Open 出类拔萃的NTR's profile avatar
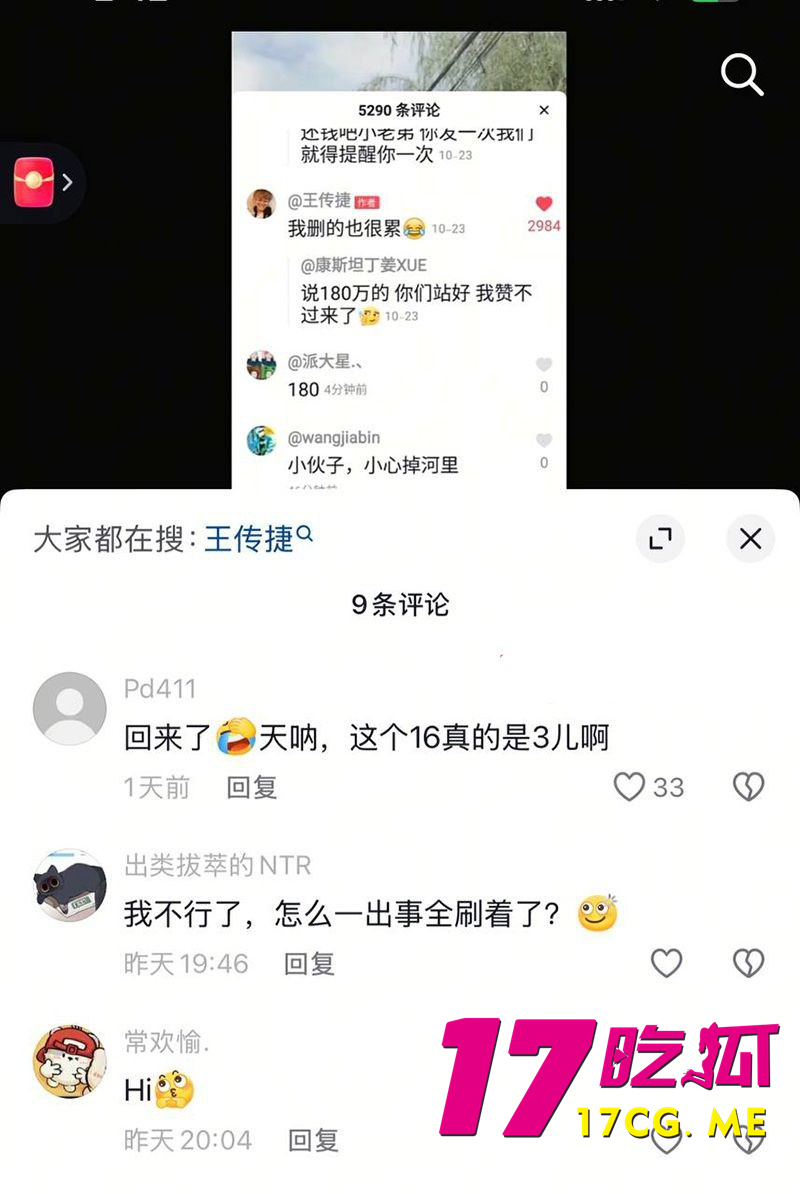This screenshot has width=800, height=1194. click(x=69, y=886)
